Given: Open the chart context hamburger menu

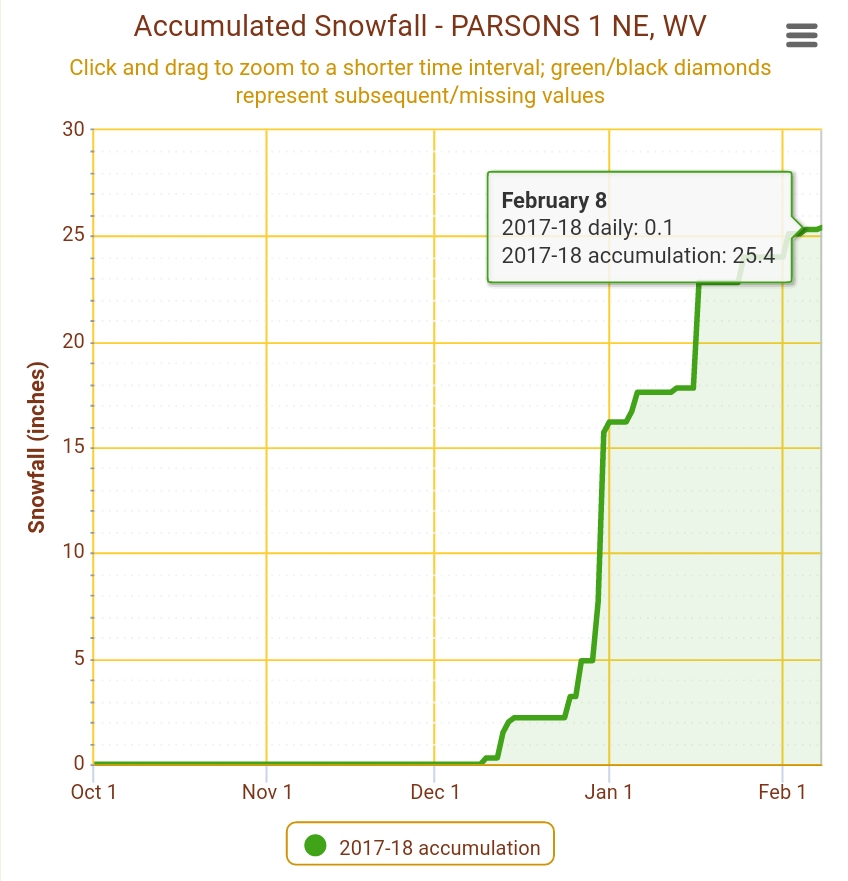Looking at the screenshot, I should point(802,36).
